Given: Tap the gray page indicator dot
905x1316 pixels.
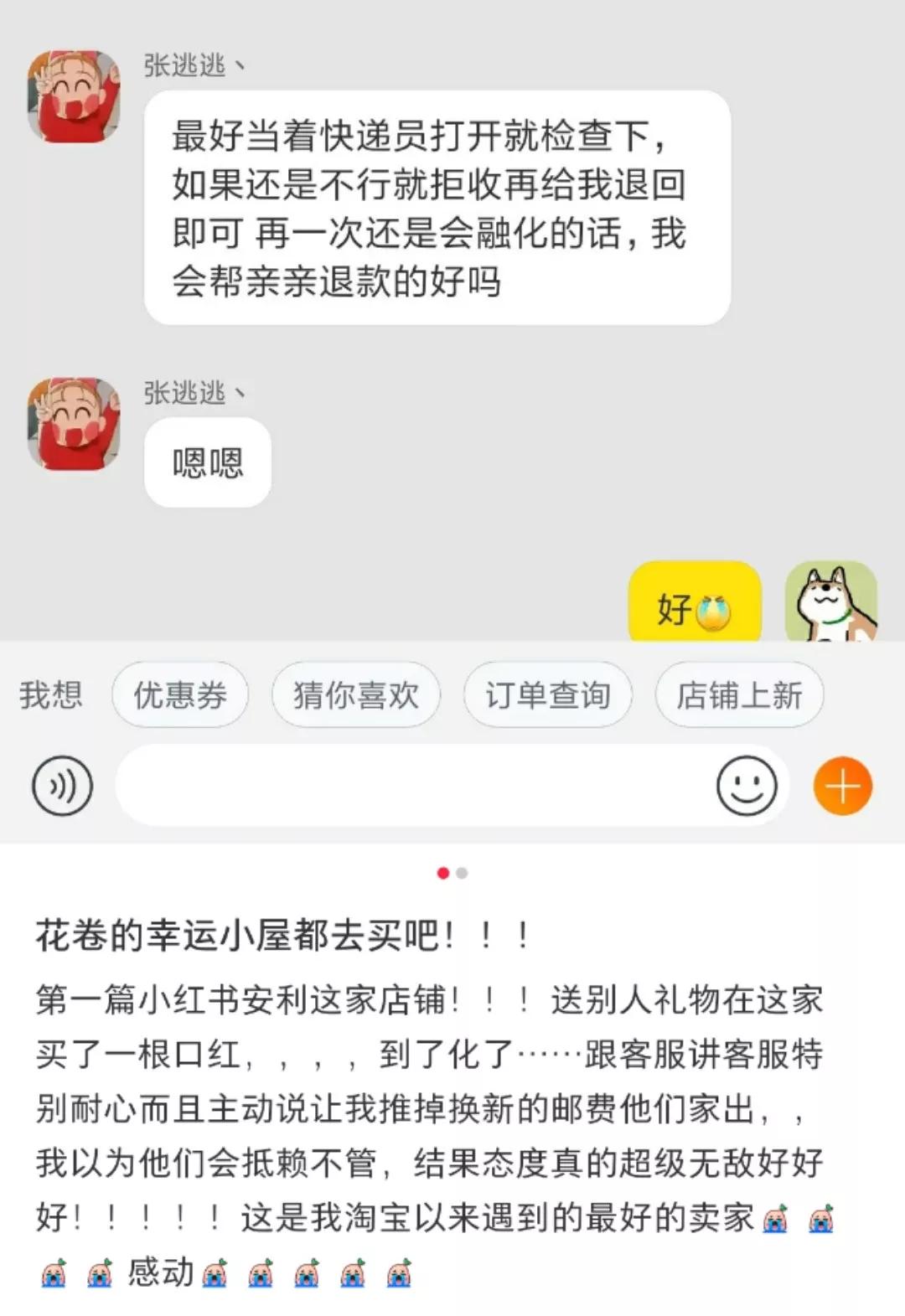Looking at the screenshot, I should 463,873.
